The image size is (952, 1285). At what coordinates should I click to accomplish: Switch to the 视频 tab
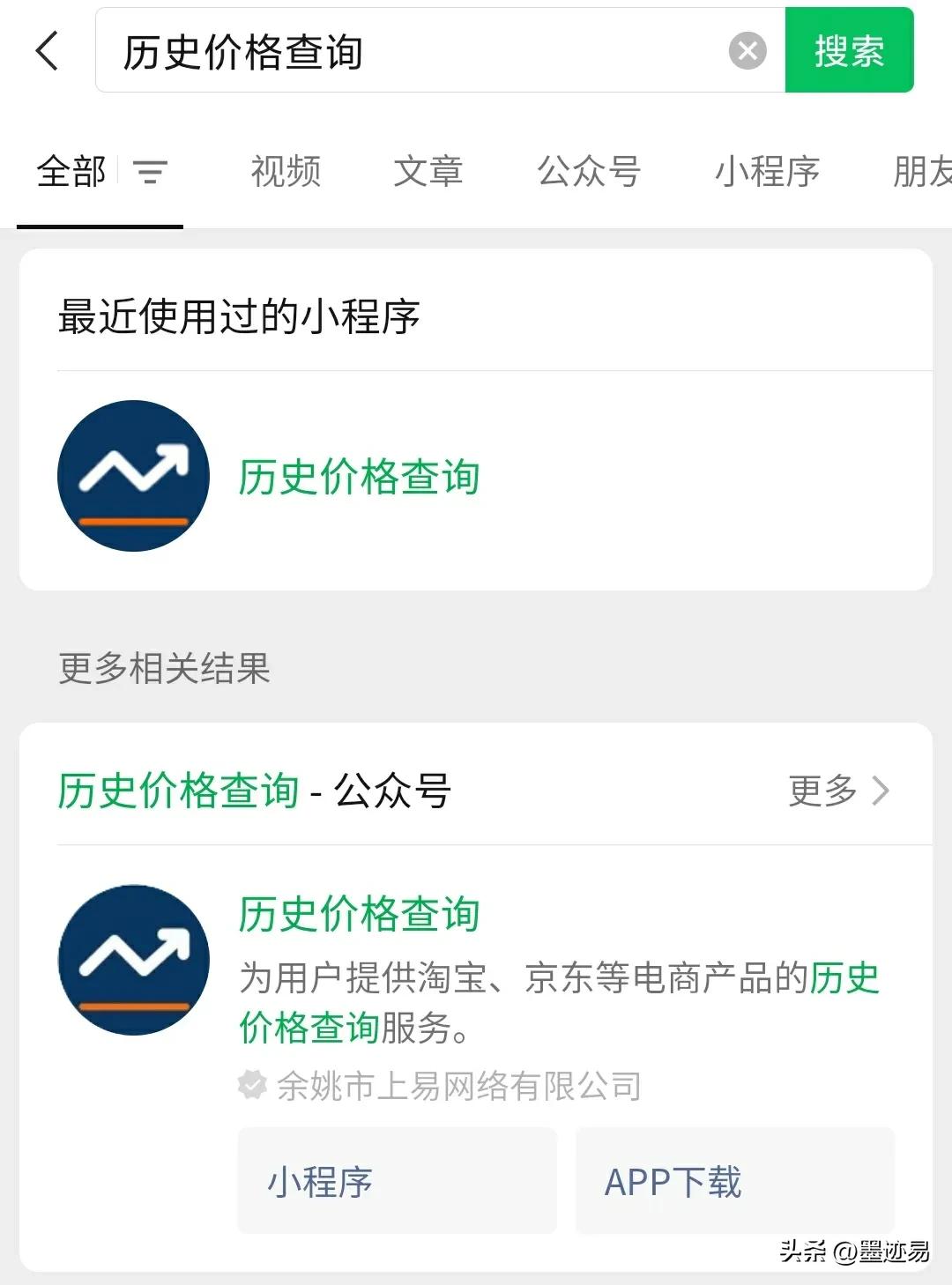coord(286,172)
